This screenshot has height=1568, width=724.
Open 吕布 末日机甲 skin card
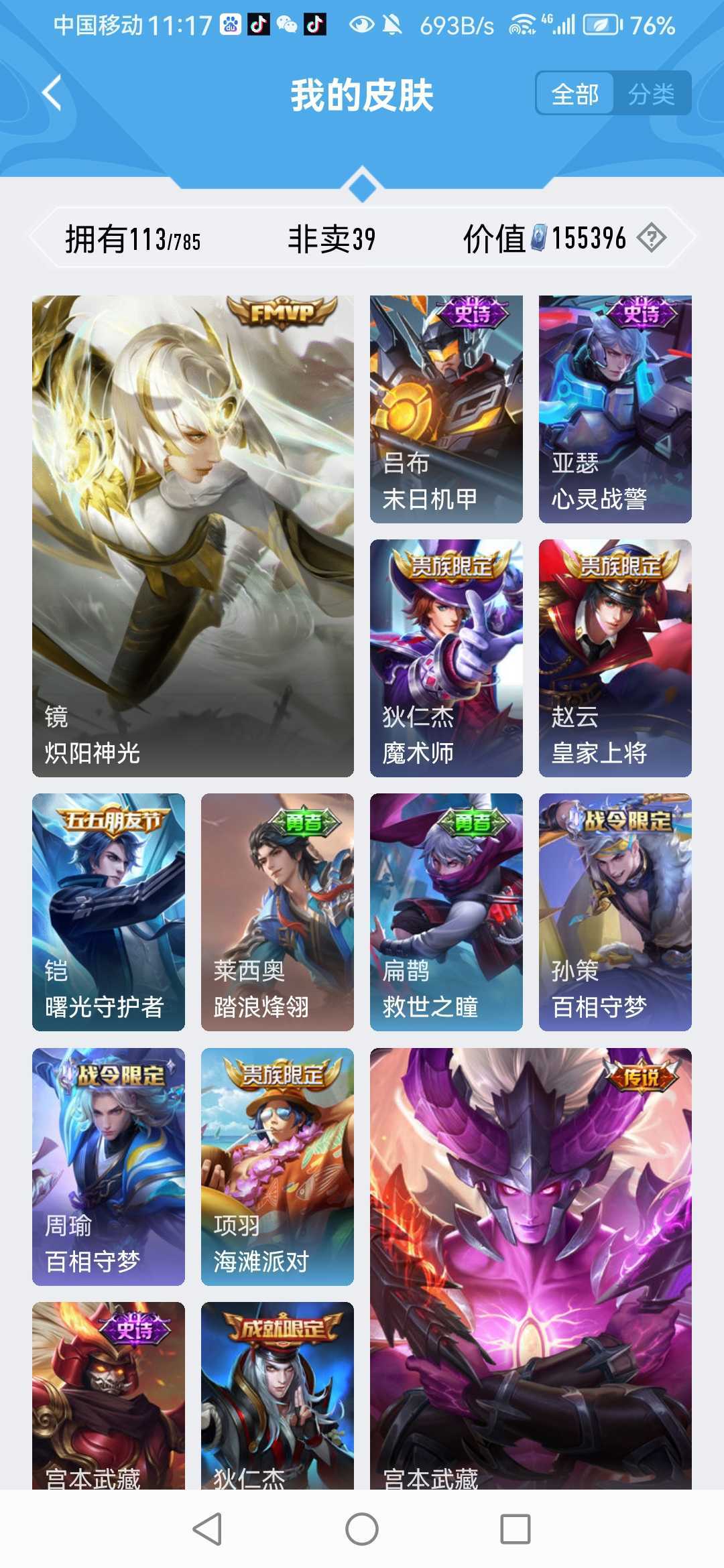click(x=446, y=409)
